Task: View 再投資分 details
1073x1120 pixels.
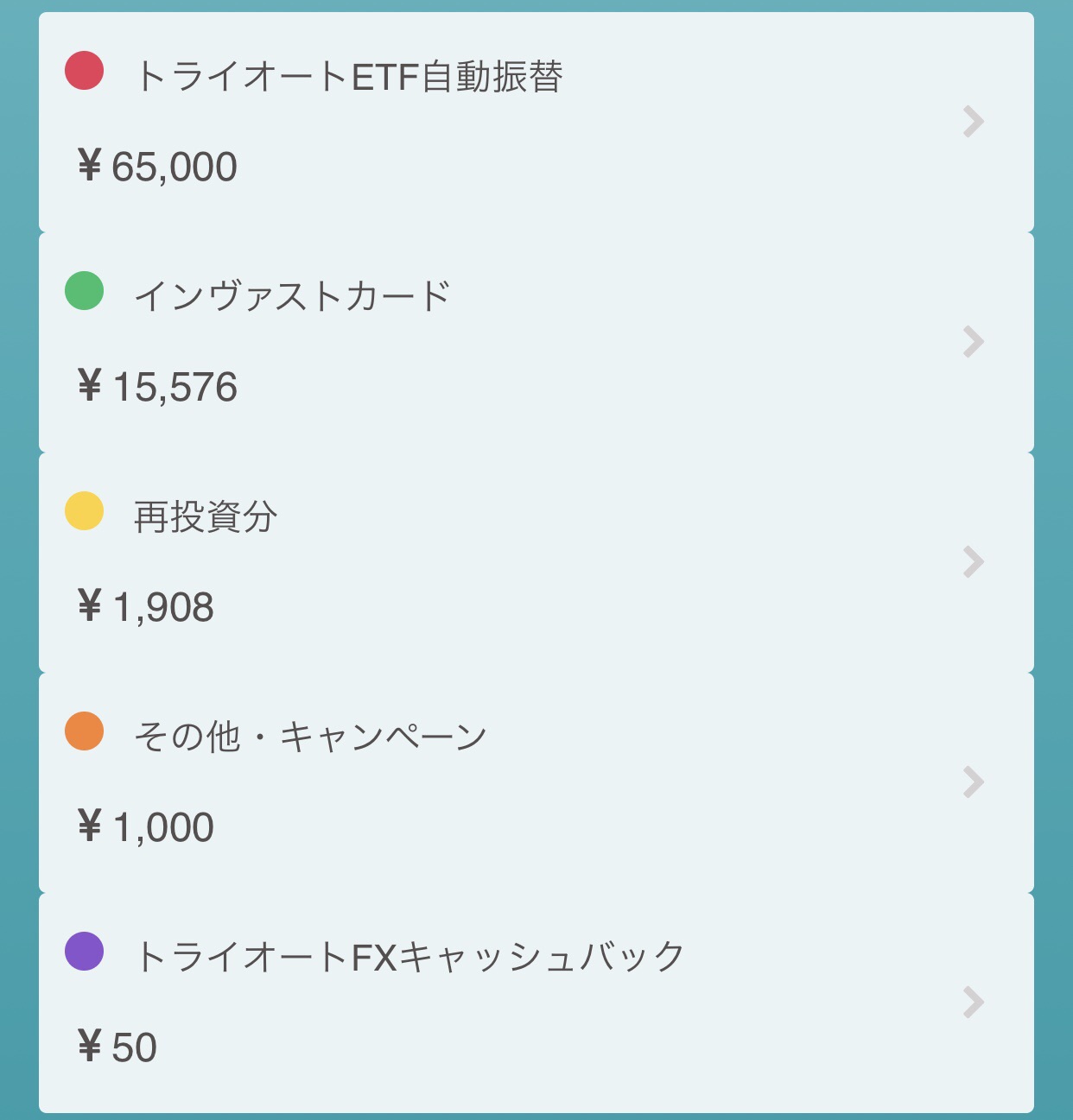Action: tap(536, 562)
